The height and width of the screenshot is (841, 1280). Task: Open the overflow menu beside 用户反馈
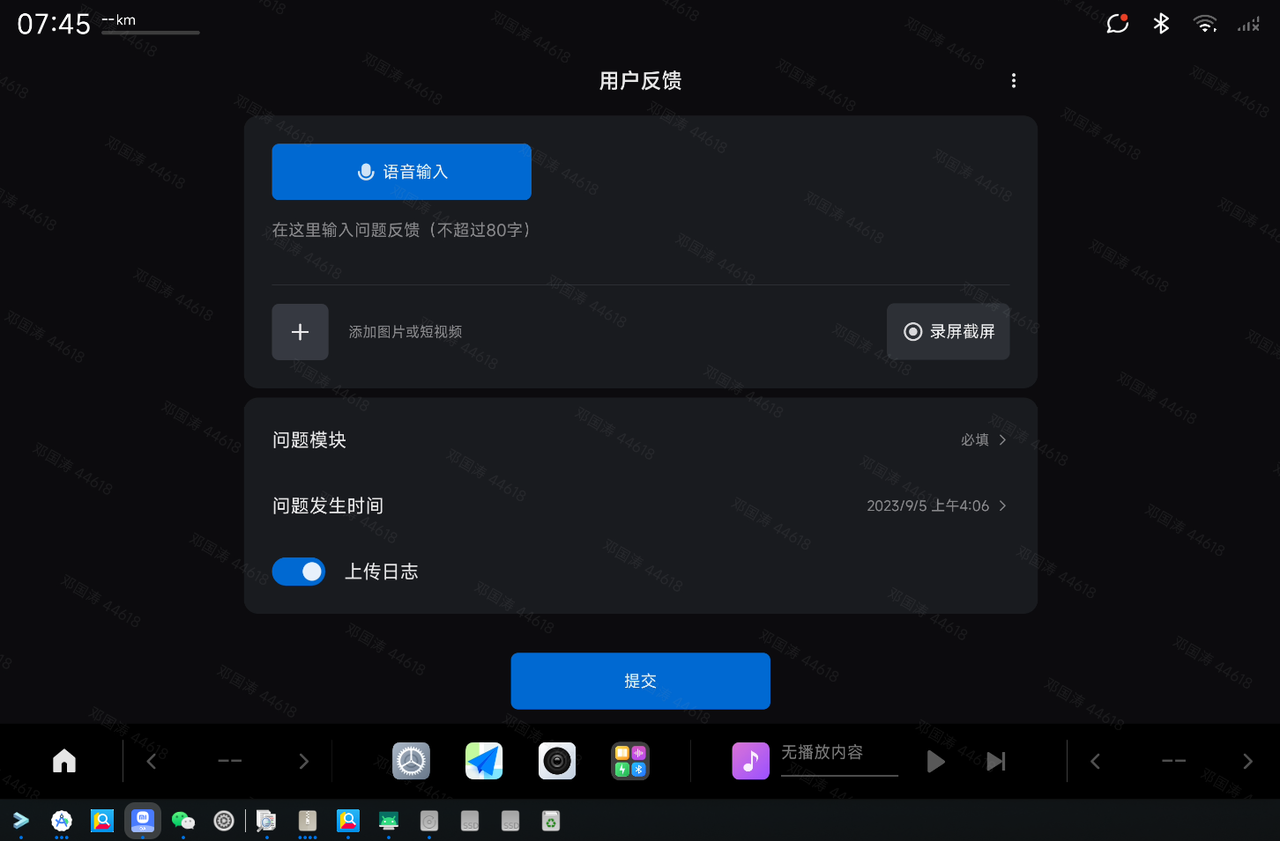coord(1013,81)
